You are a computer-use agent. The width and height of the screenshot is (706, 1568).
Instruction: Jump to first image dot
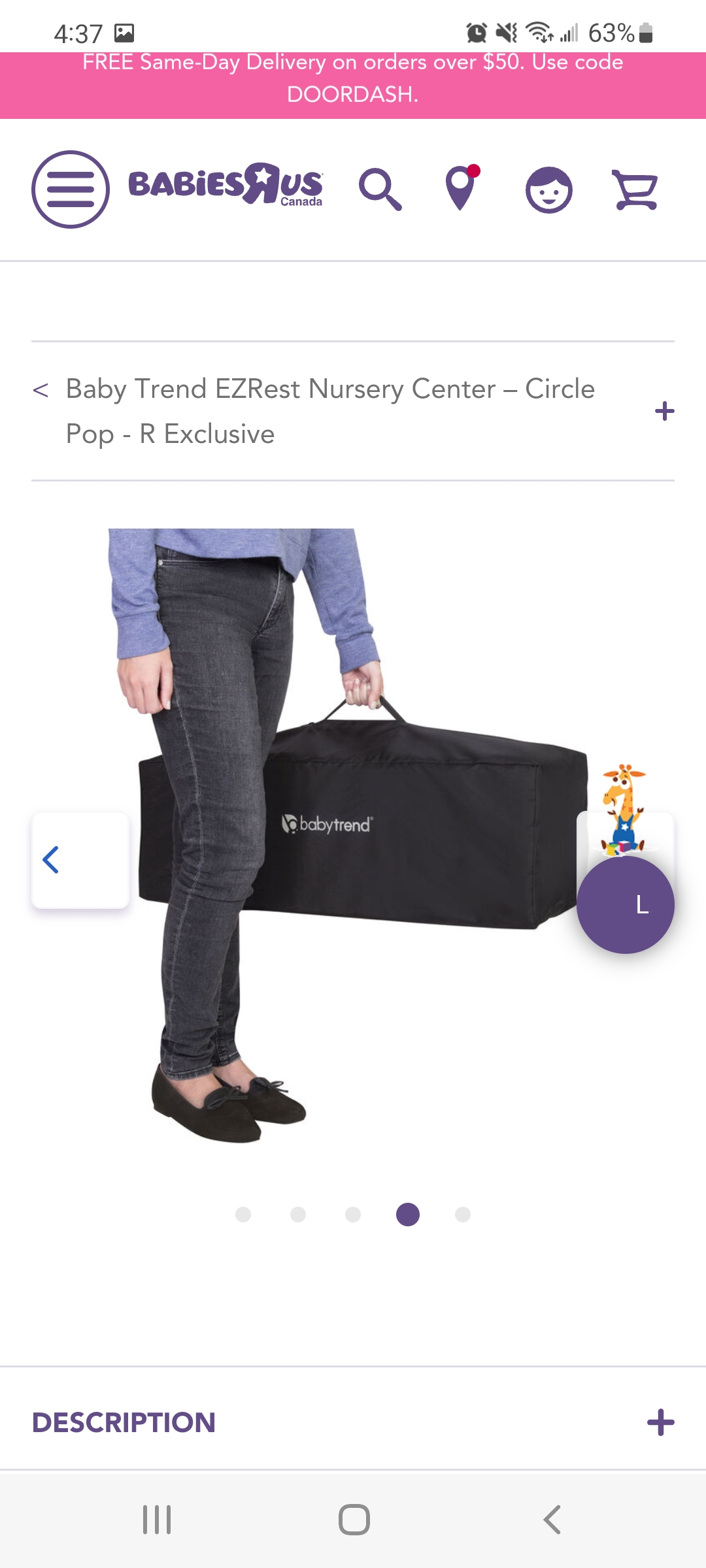coord(243,1215)
